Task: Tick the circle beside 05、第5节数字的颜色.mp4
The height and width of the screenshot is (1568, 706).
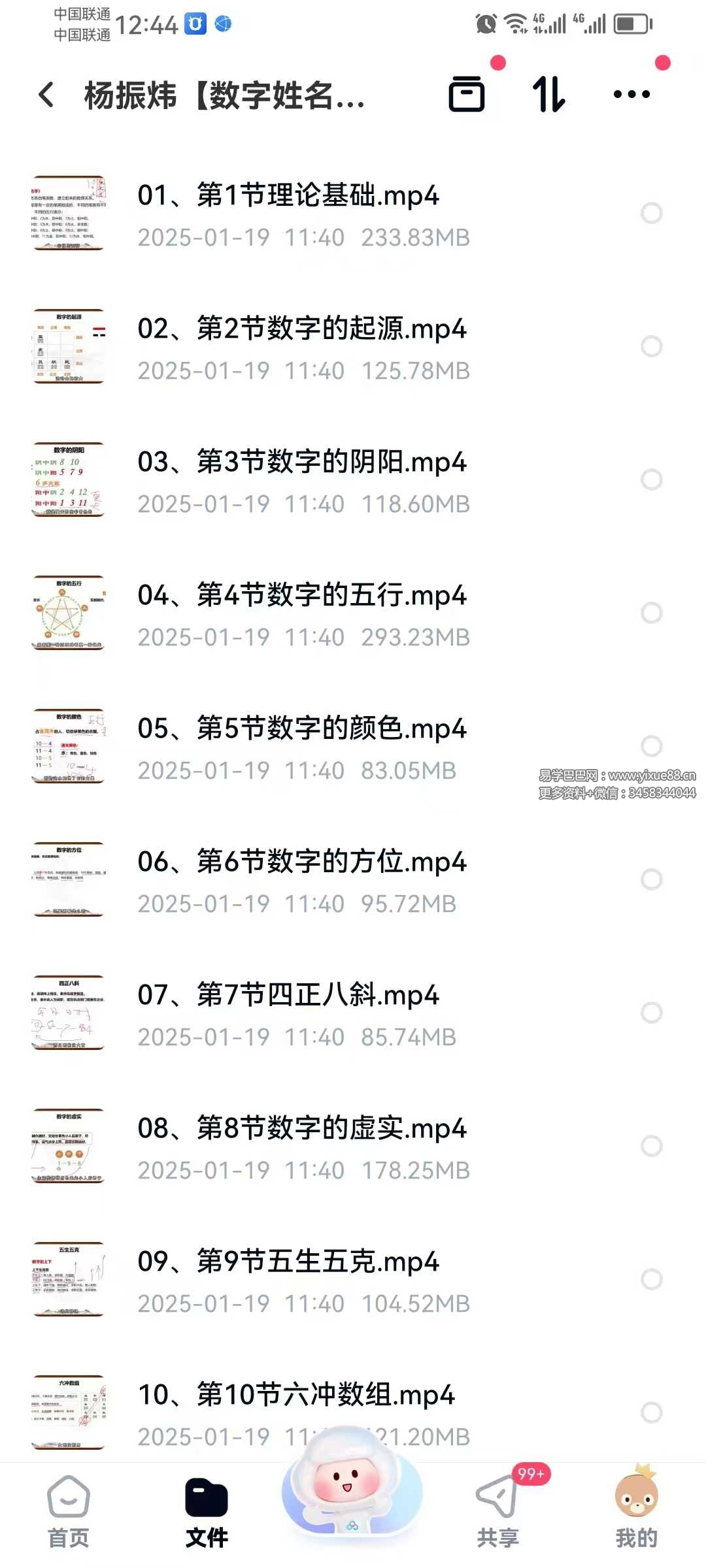Action: (651, 746)
